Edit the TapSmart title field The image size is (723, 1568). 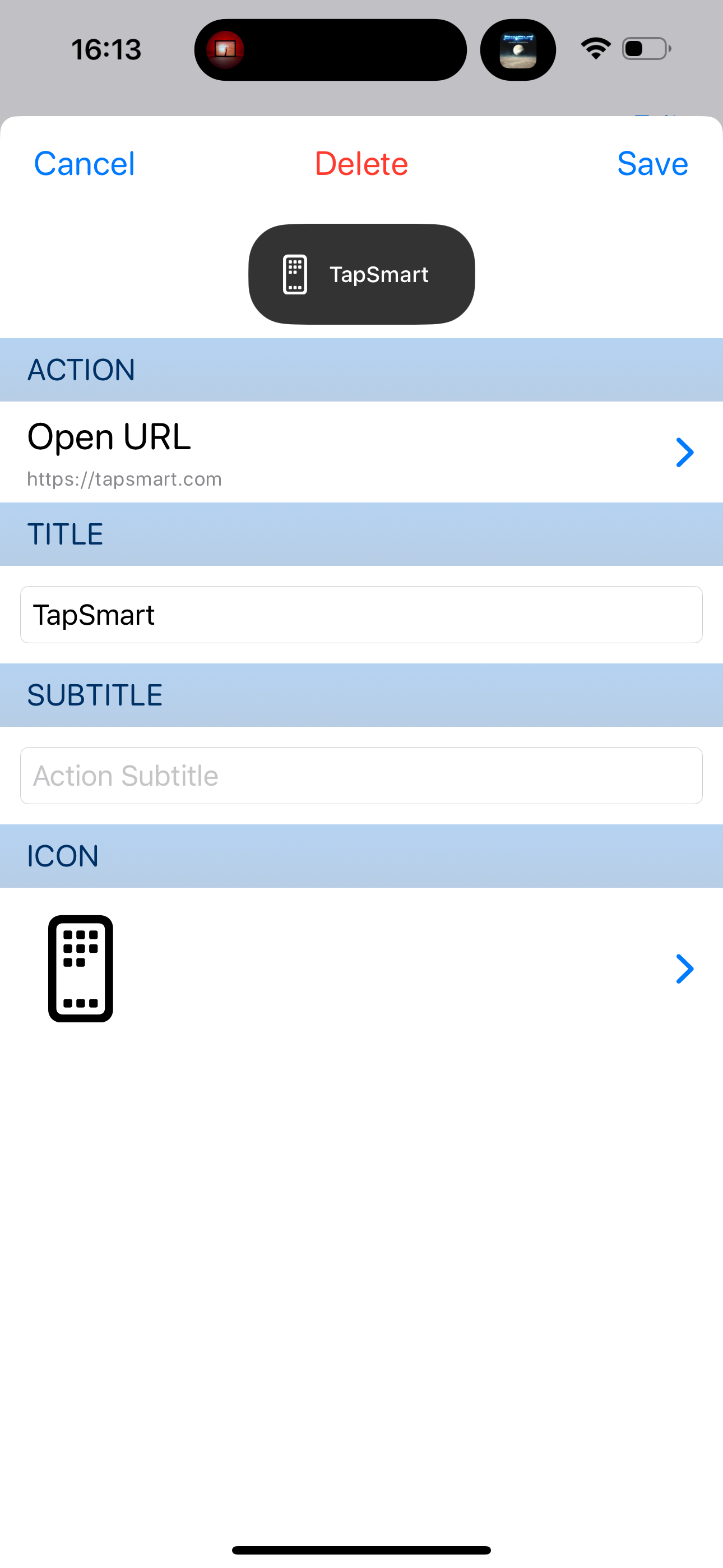361,615
